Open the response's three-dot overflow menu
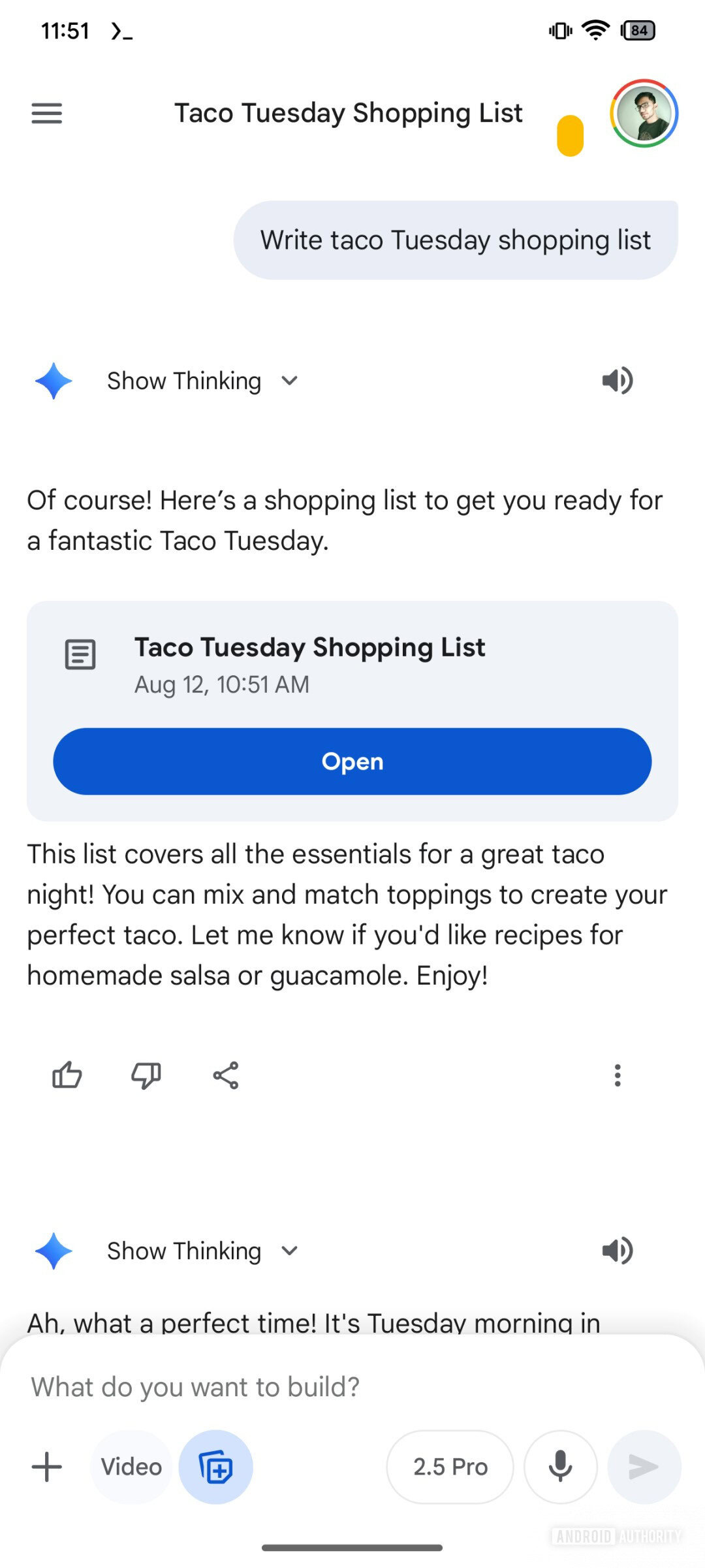The height and width of the screenshot is (1568, 705). 617,1075
